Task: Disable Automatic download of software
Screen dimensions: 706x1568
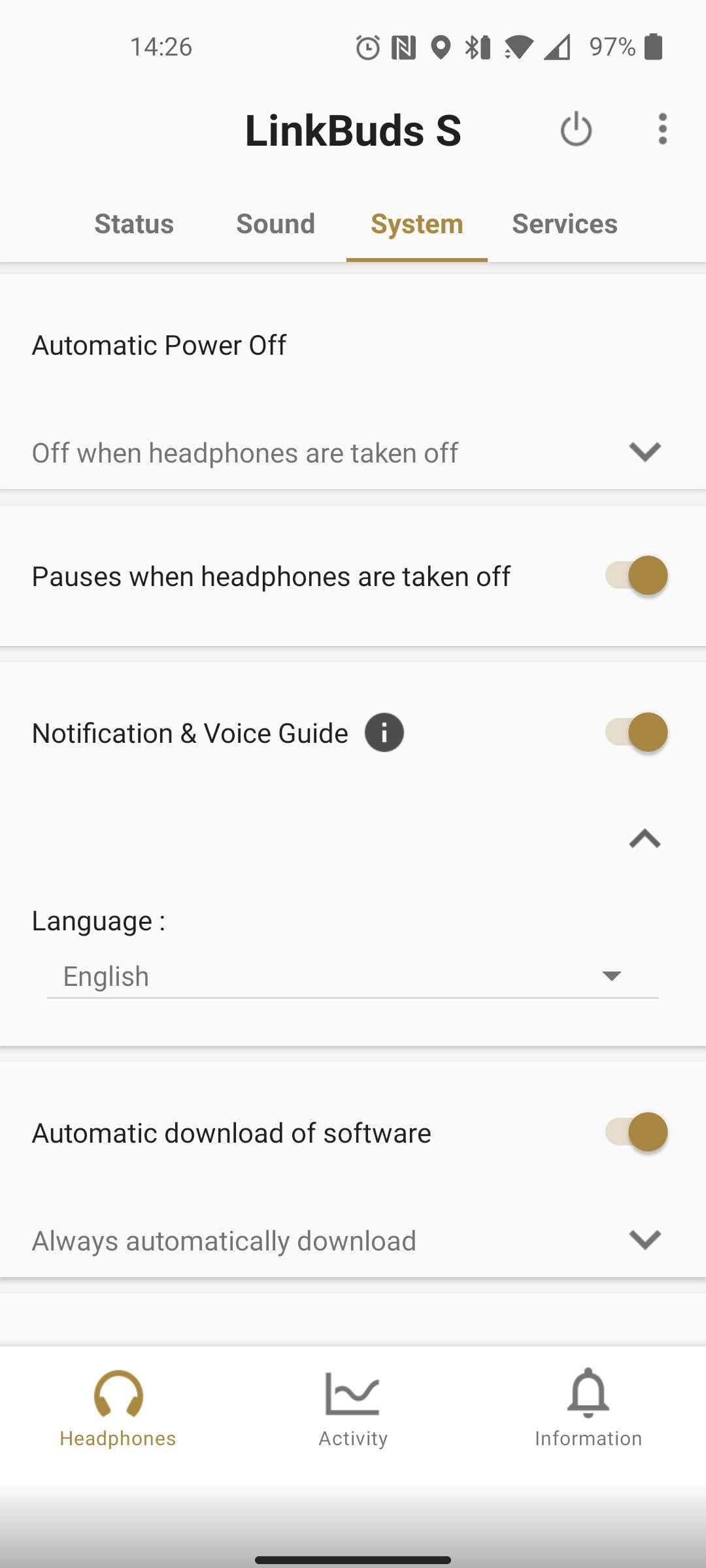Action: (637, 1132)
